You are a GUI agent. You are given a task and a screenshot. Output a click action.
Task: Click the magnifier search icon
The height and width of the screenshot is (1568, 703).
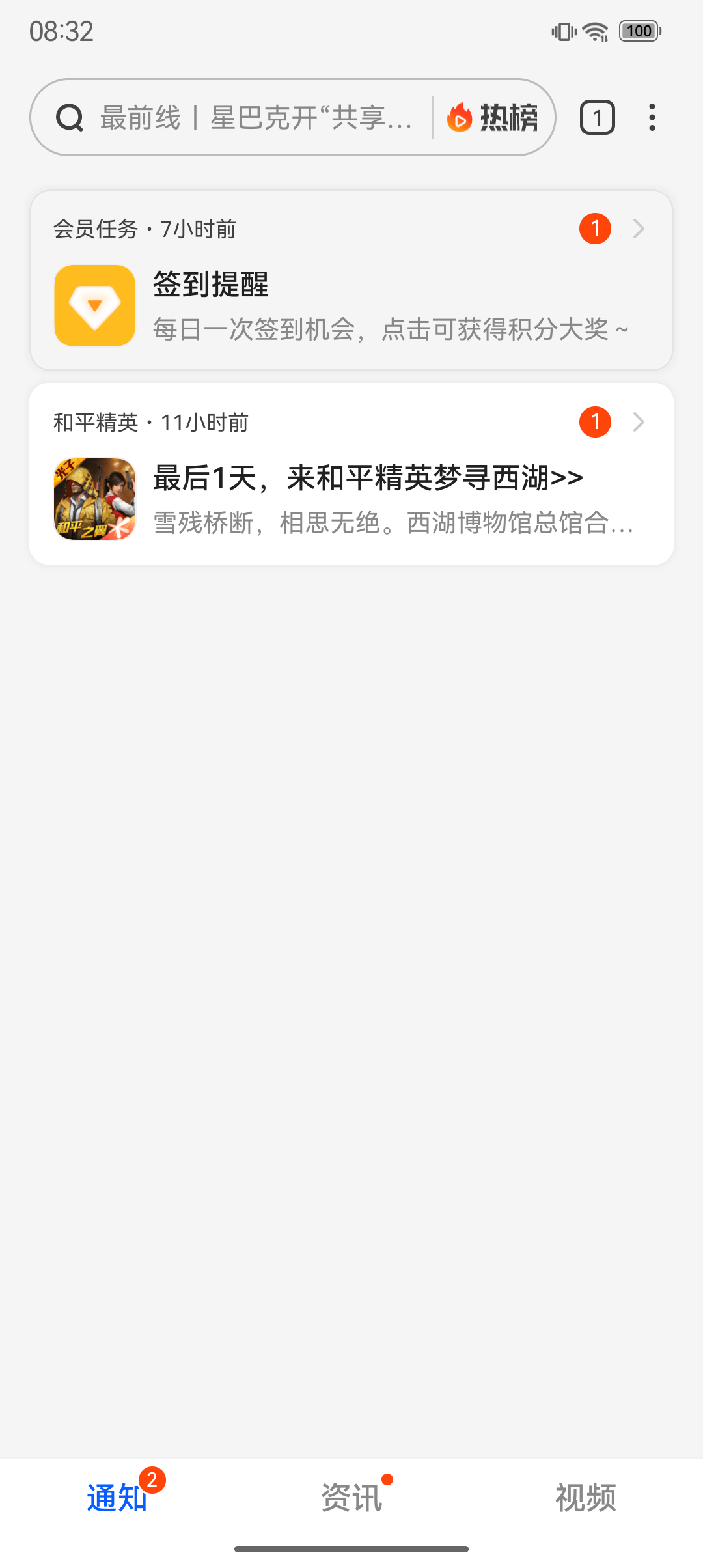point(70,117)
